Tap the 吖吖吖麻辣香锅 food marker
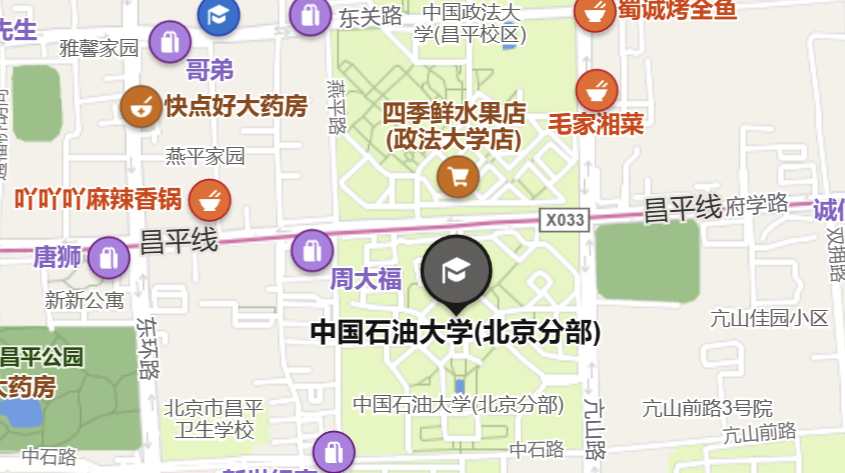The height and width of the screenshot is (473, 845). coord(210,200)
